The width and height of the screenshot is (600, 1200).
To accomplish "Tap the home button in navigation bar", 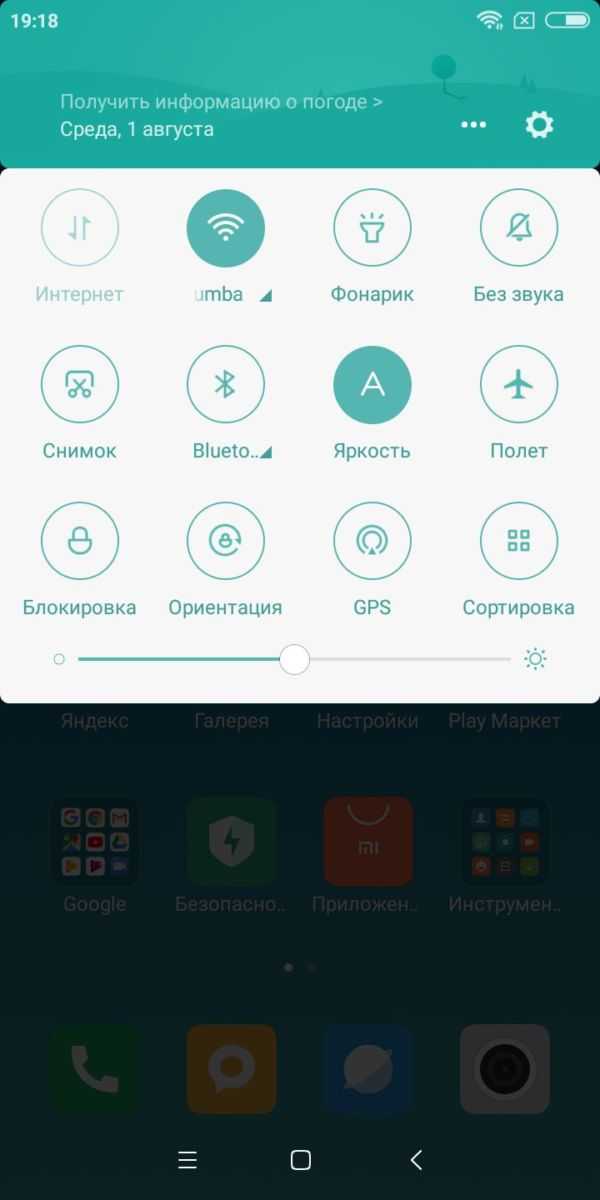I will tap(300, 1159).
